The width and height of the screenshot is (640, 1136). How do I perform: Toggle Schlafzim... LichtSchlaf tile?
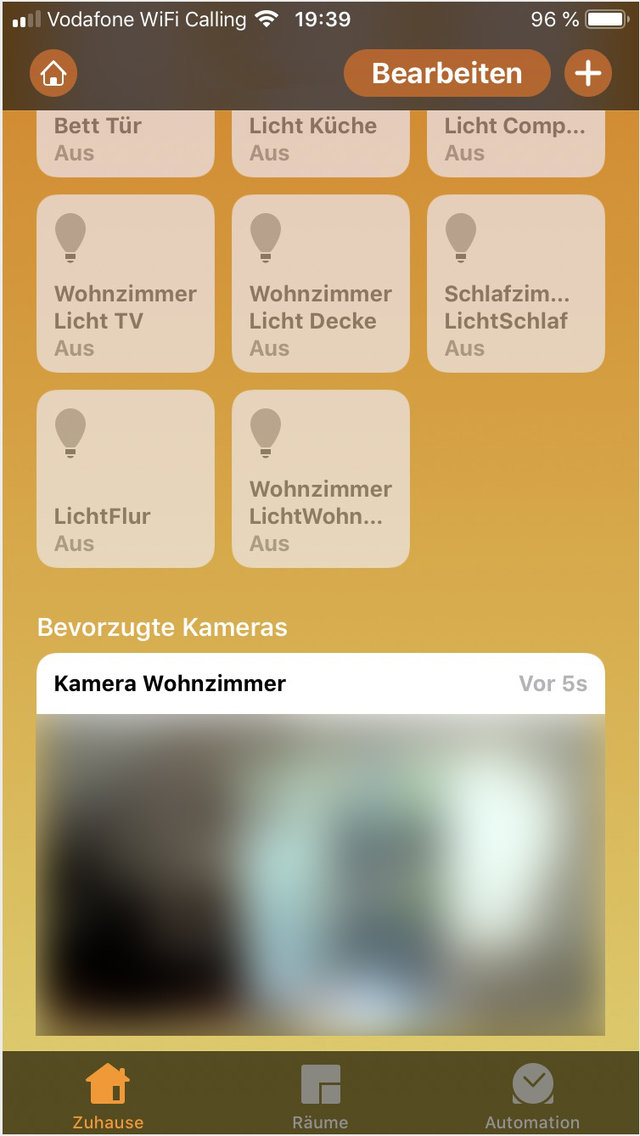coord(515,283)
